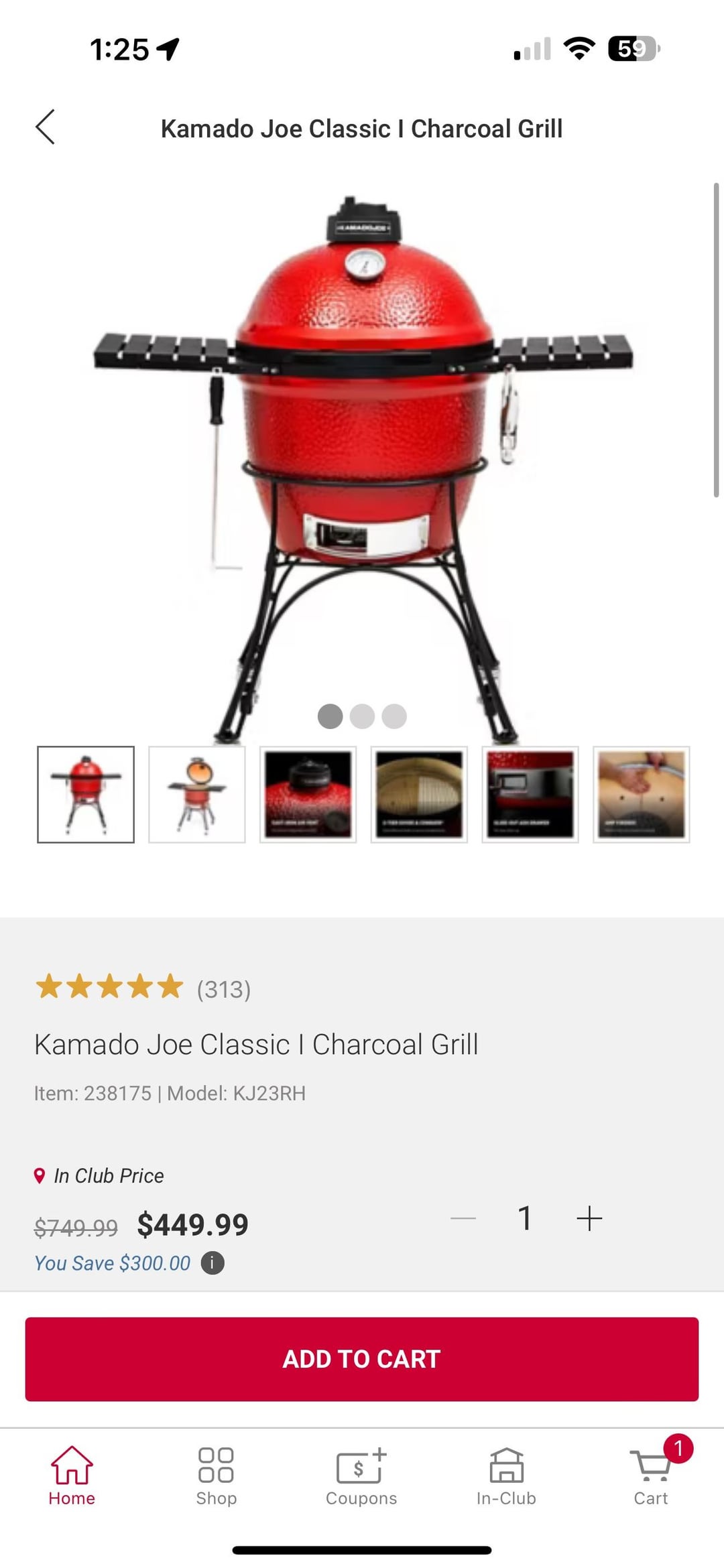View the top vent close-up thumbnail
724x1568 pixels.
308,794
